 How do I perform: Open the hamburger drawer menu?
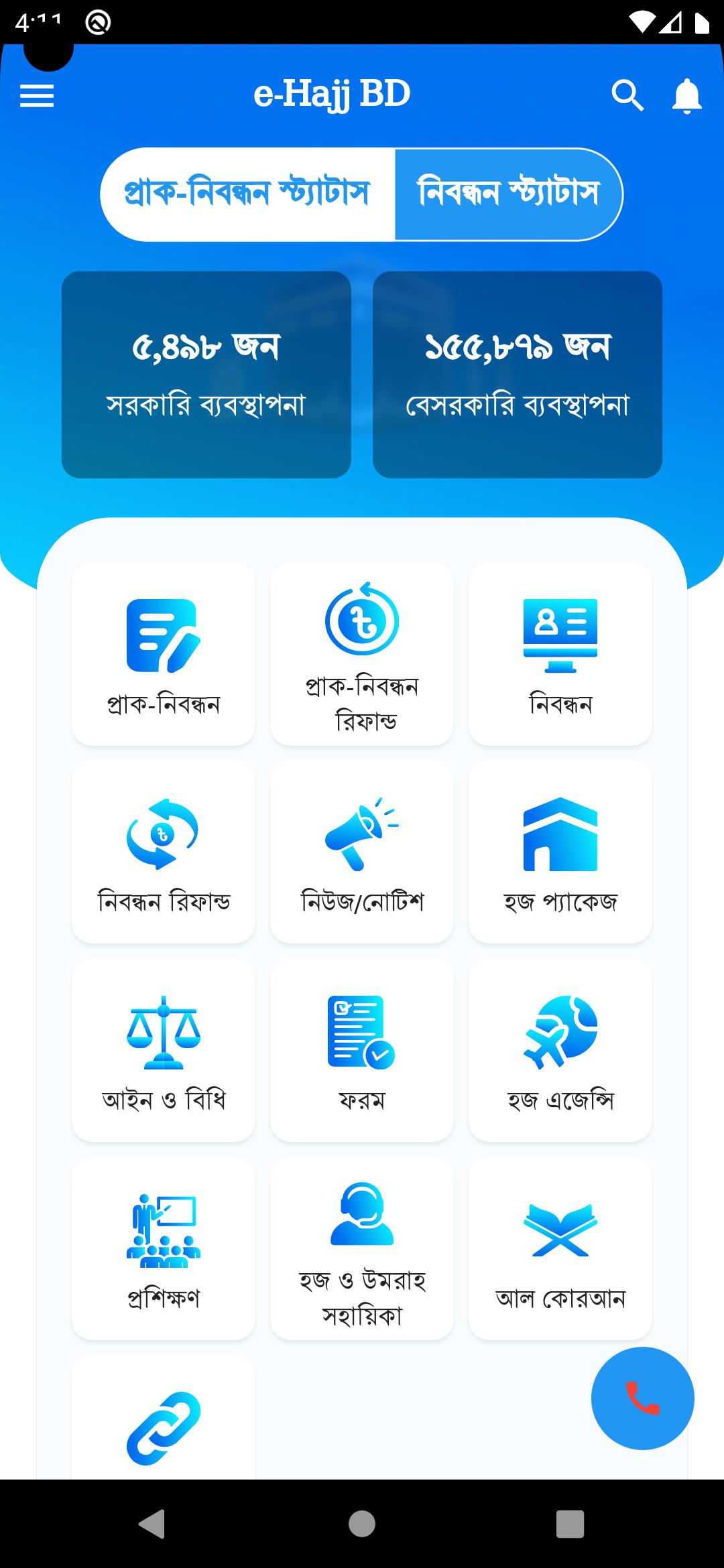(37, 96)
